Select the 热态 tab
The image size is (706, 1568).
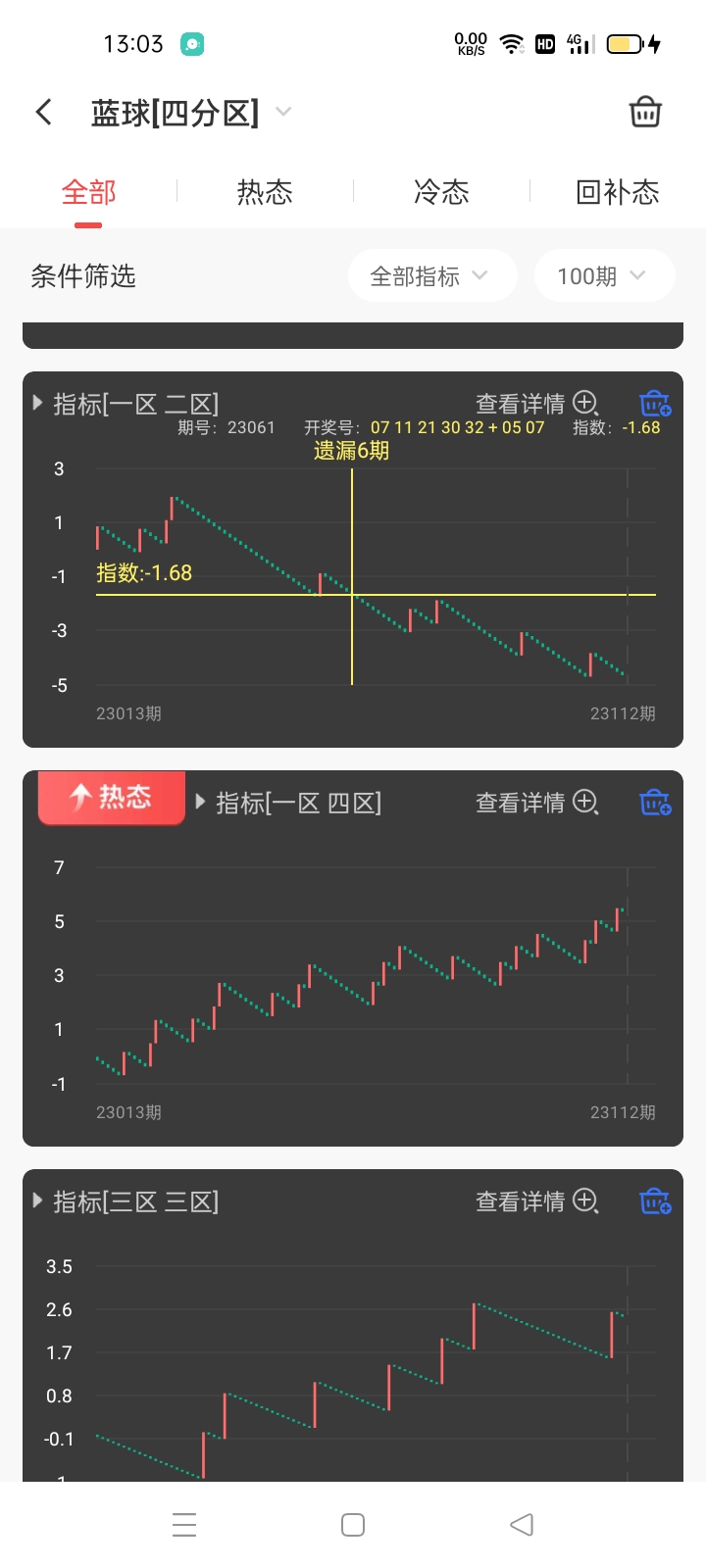tap(264, 193)
